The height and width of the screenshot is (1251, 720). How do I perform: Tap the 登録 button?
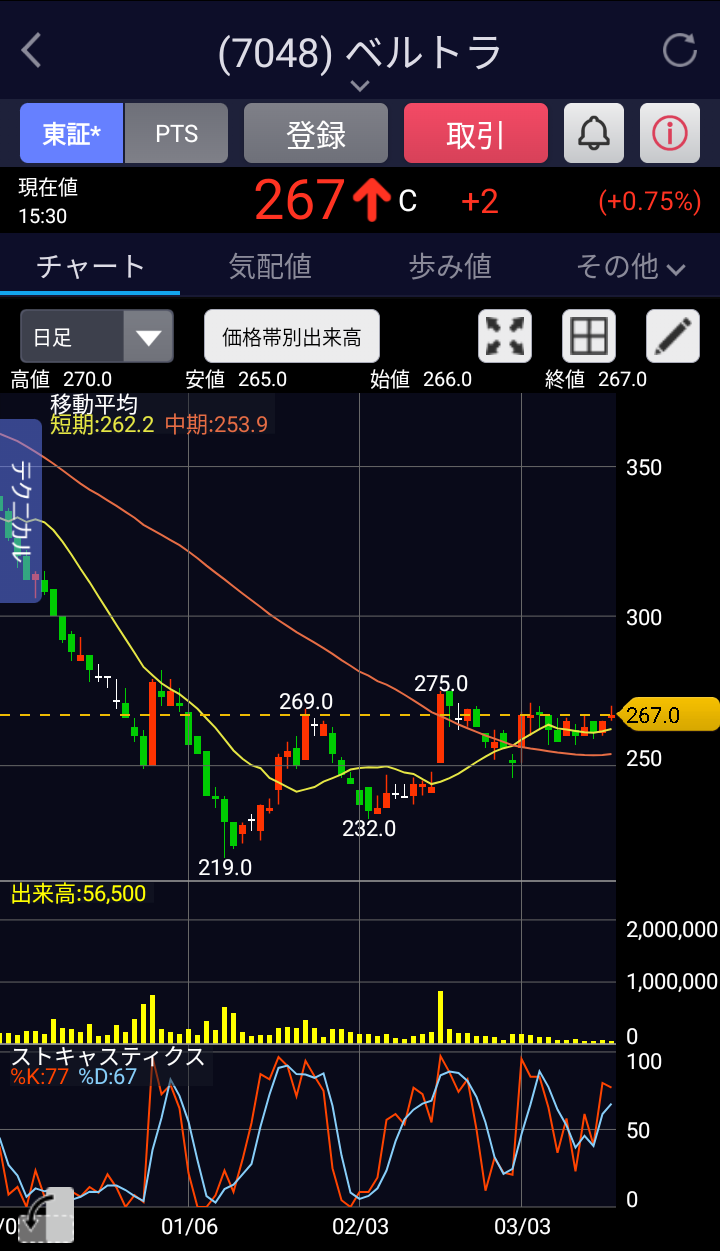point(316,133)
